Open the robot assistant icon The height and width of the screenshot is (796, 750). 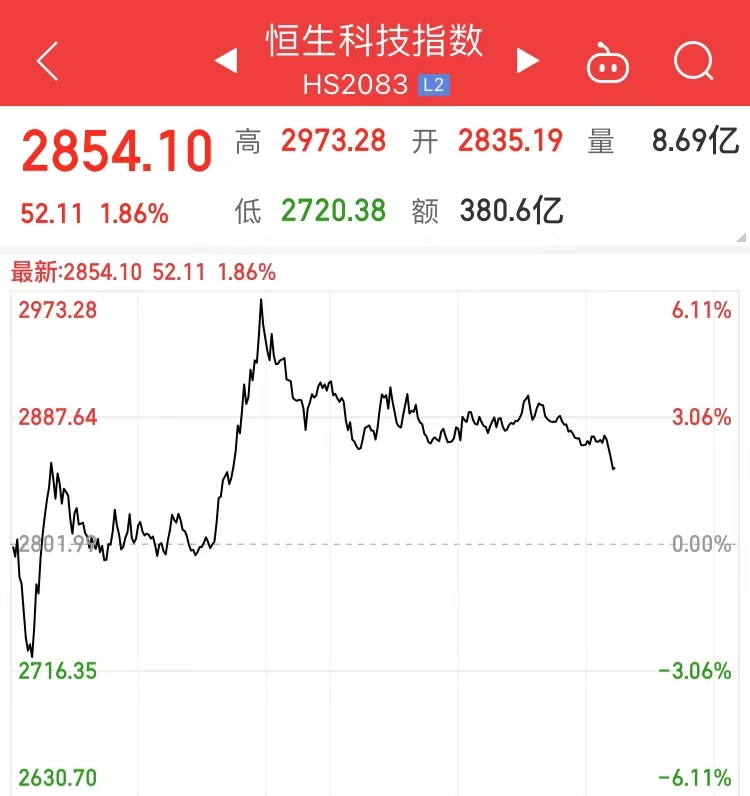609,63
